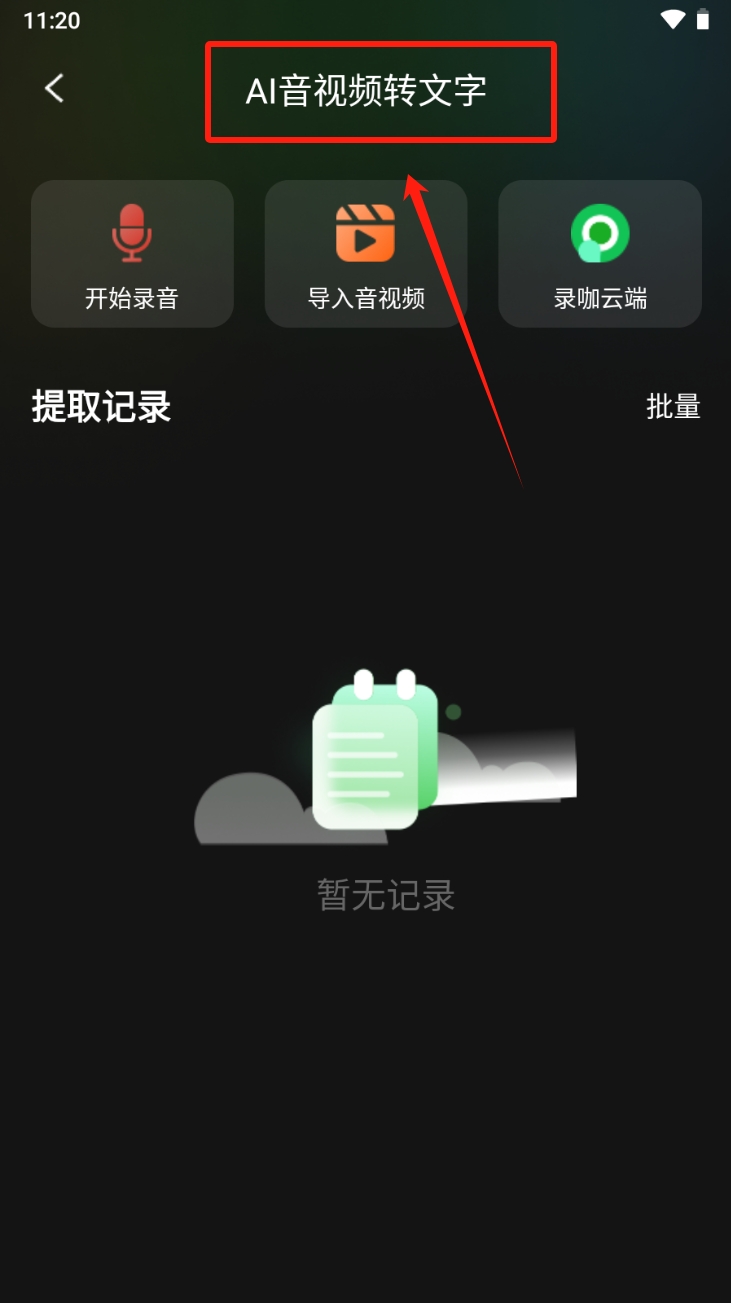This screenshot has height=1303, width=731.
Task: Start a new recording with 开始录音
Action: [132, 254]
